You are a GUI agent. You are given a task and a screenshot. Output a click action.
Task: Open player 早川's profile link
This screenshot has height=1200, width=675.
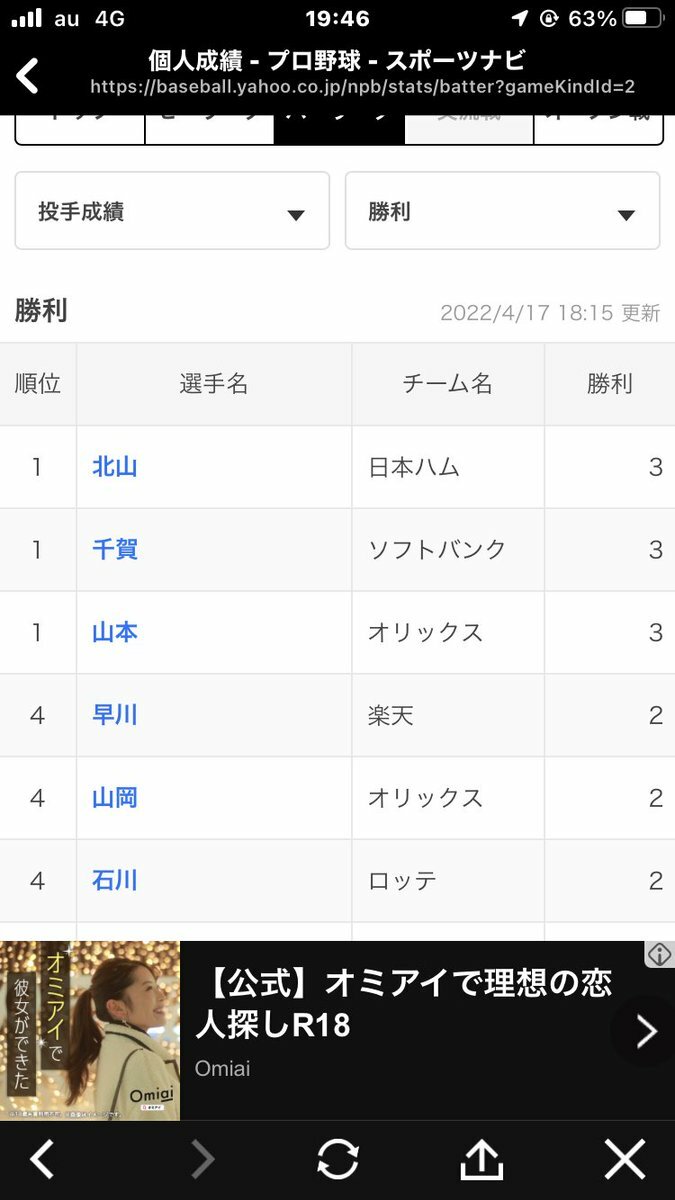(x=115, y=715)
